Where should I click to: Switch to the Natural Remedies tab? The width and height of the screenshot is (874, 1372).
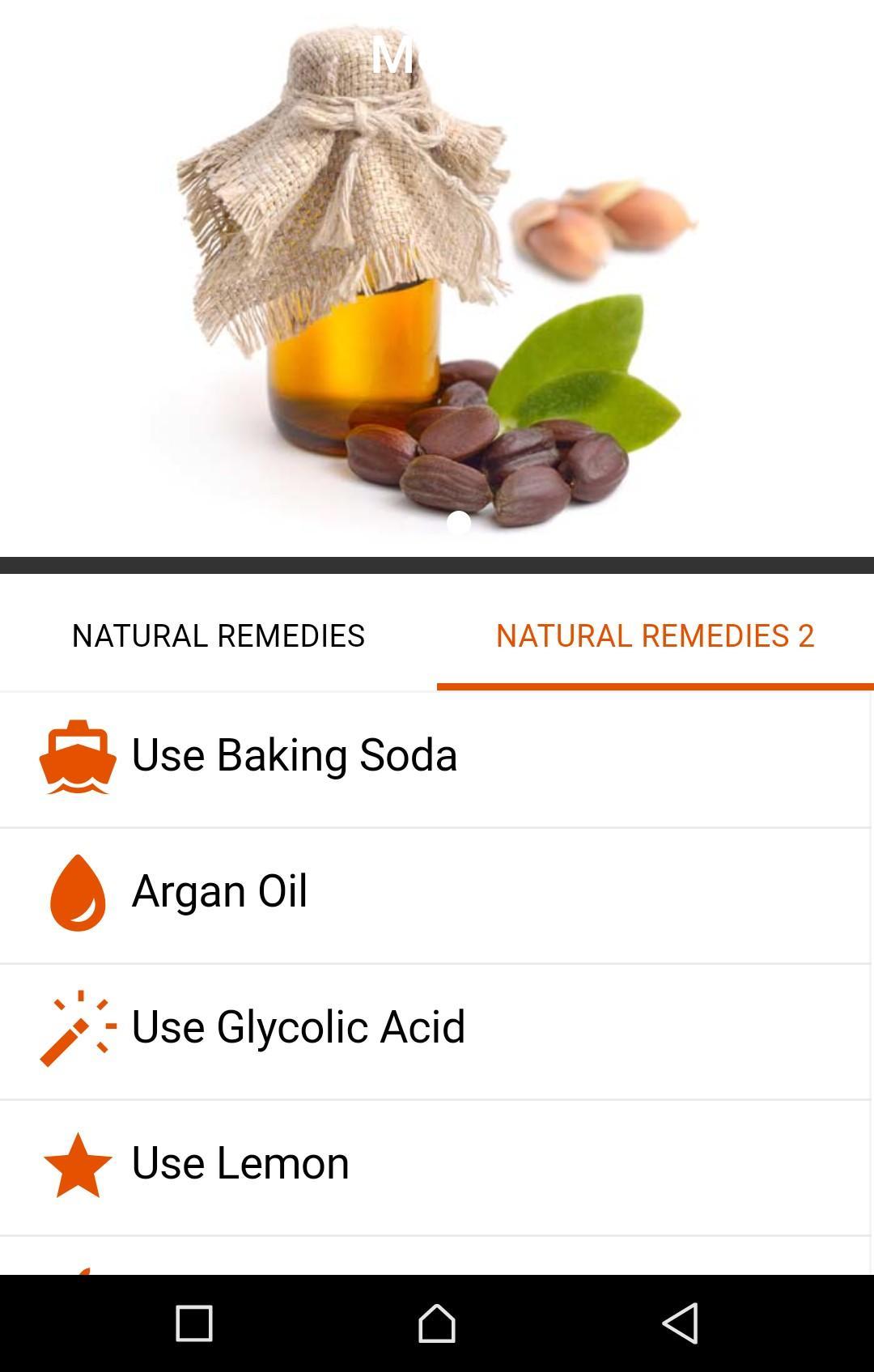coord(218,635)
